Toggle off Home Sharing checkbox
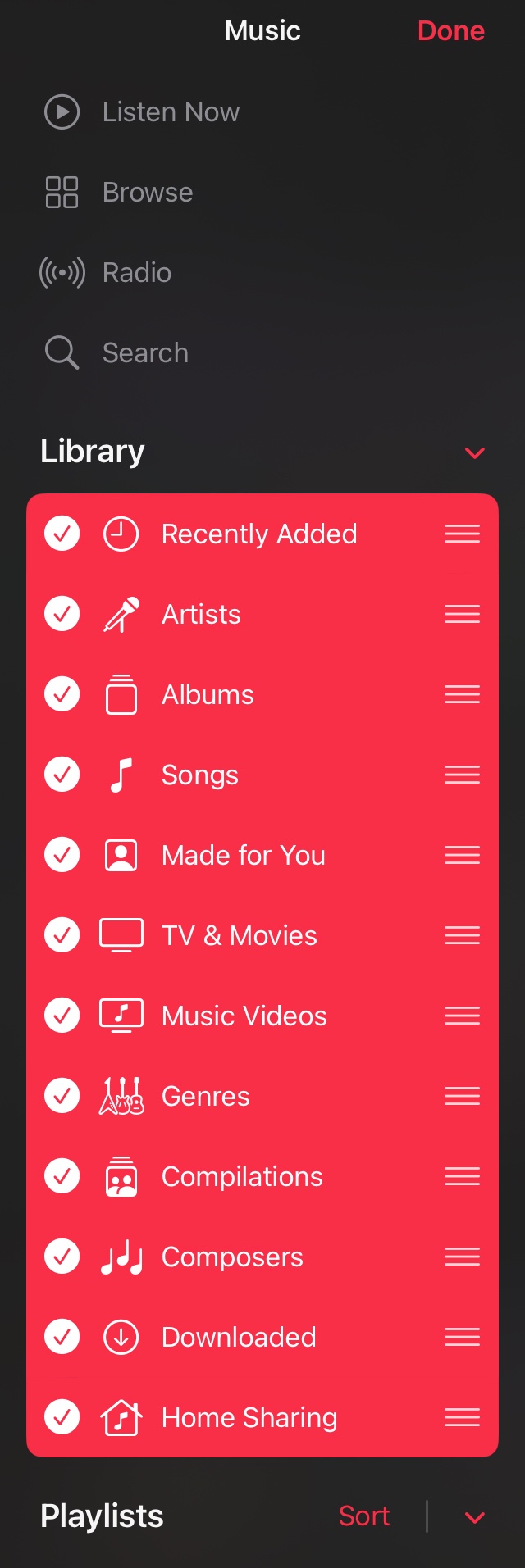This screenshot has width=525, height=1568. (x=62, y=1417)
